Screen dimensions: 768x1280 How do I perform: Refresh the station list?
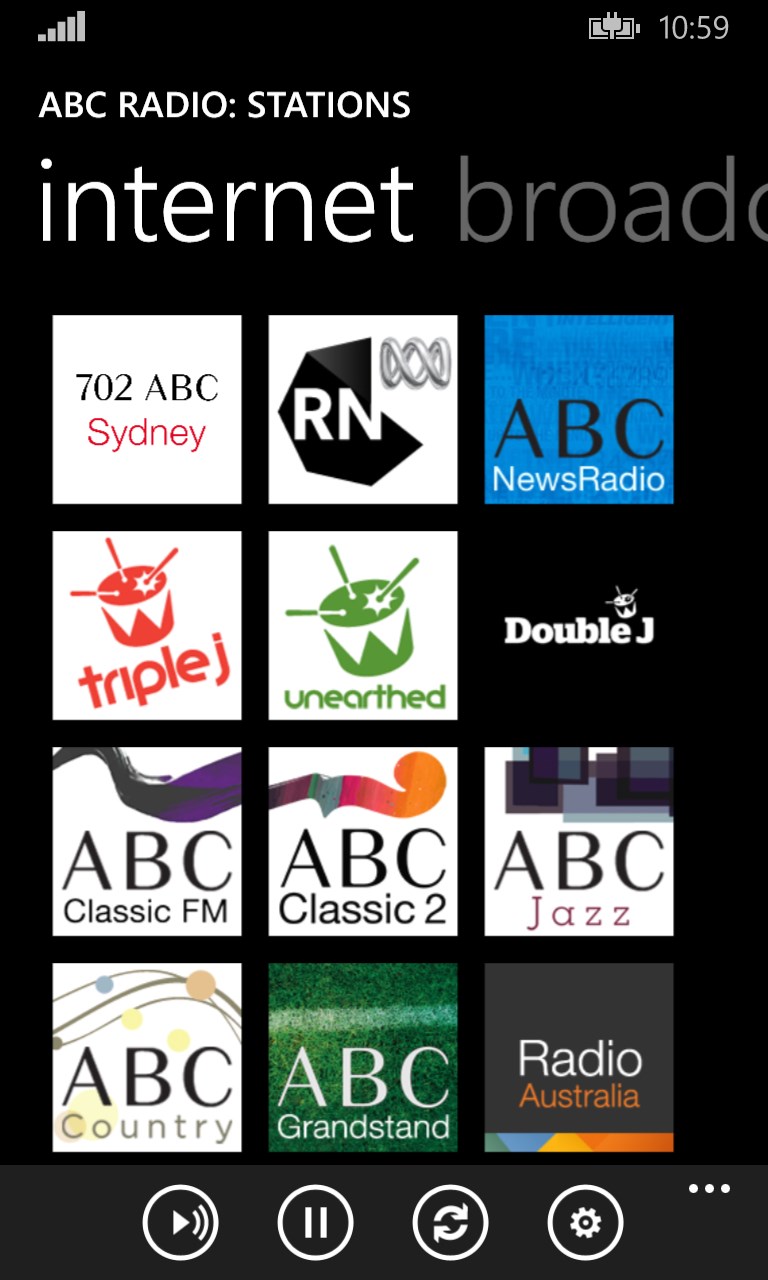point(451,1222)
